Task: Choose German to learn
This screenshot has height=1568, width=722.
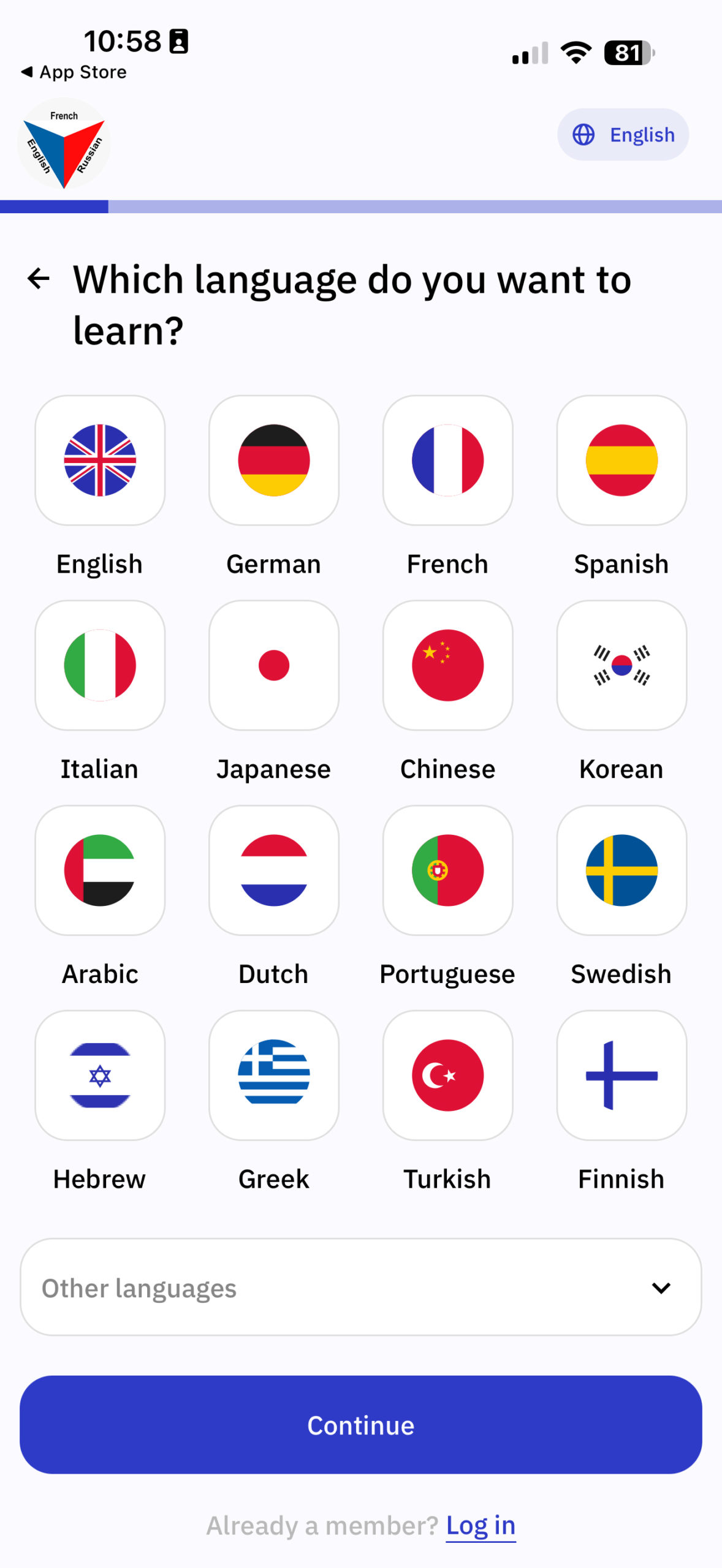Action: coord(273,461)
